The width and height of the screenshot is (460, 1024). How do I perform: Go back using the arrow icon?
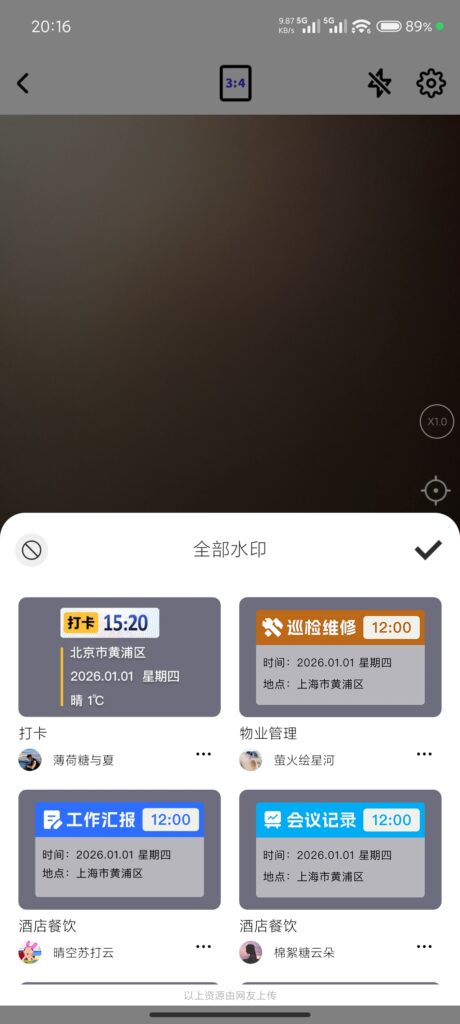(23, 83)
